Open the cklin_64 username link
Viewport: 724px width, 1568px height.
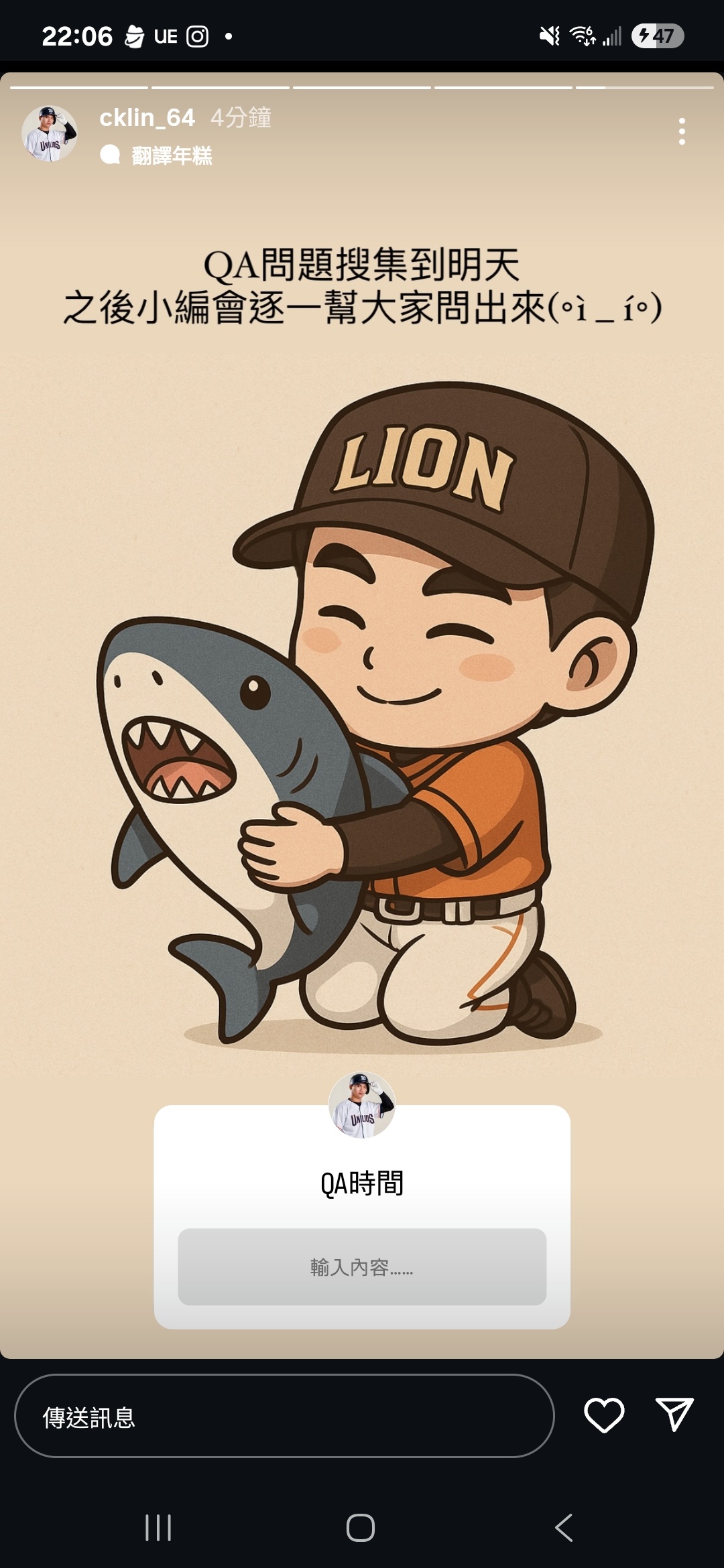click(147, 118)
